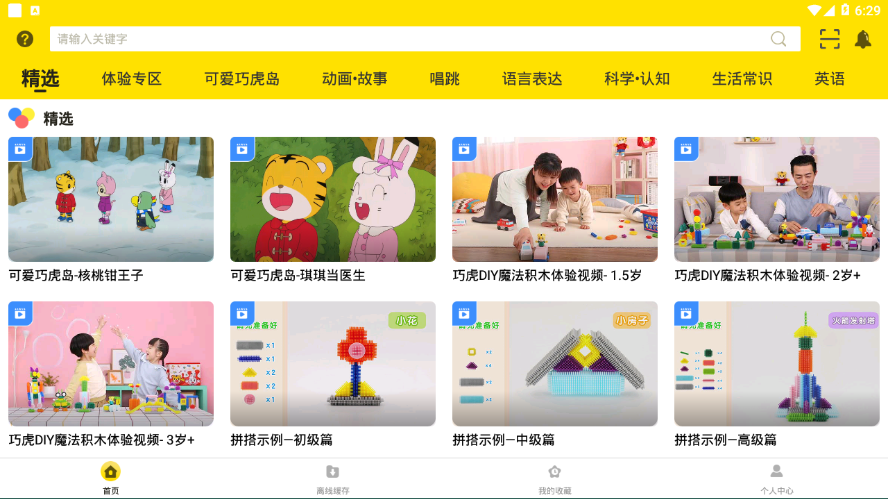The width and height of the screenshot is (888, 500).
Task: Select the 生活常识 tab
Action: (x=742, y=79)
